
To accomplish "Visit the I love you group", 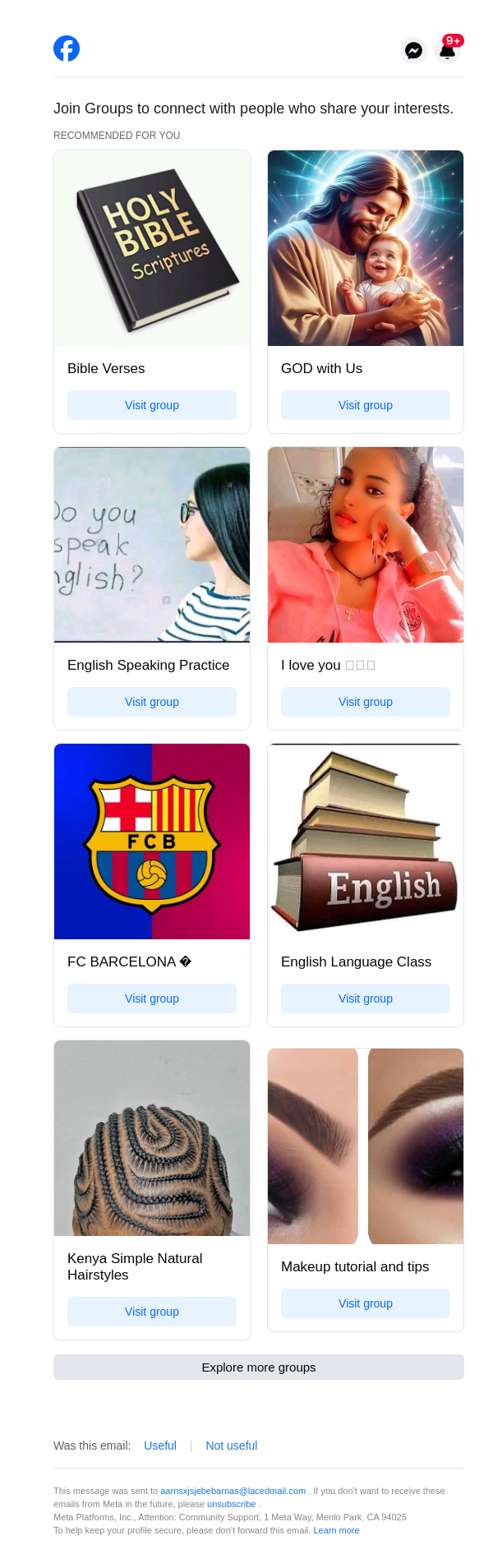I will 366,702.
